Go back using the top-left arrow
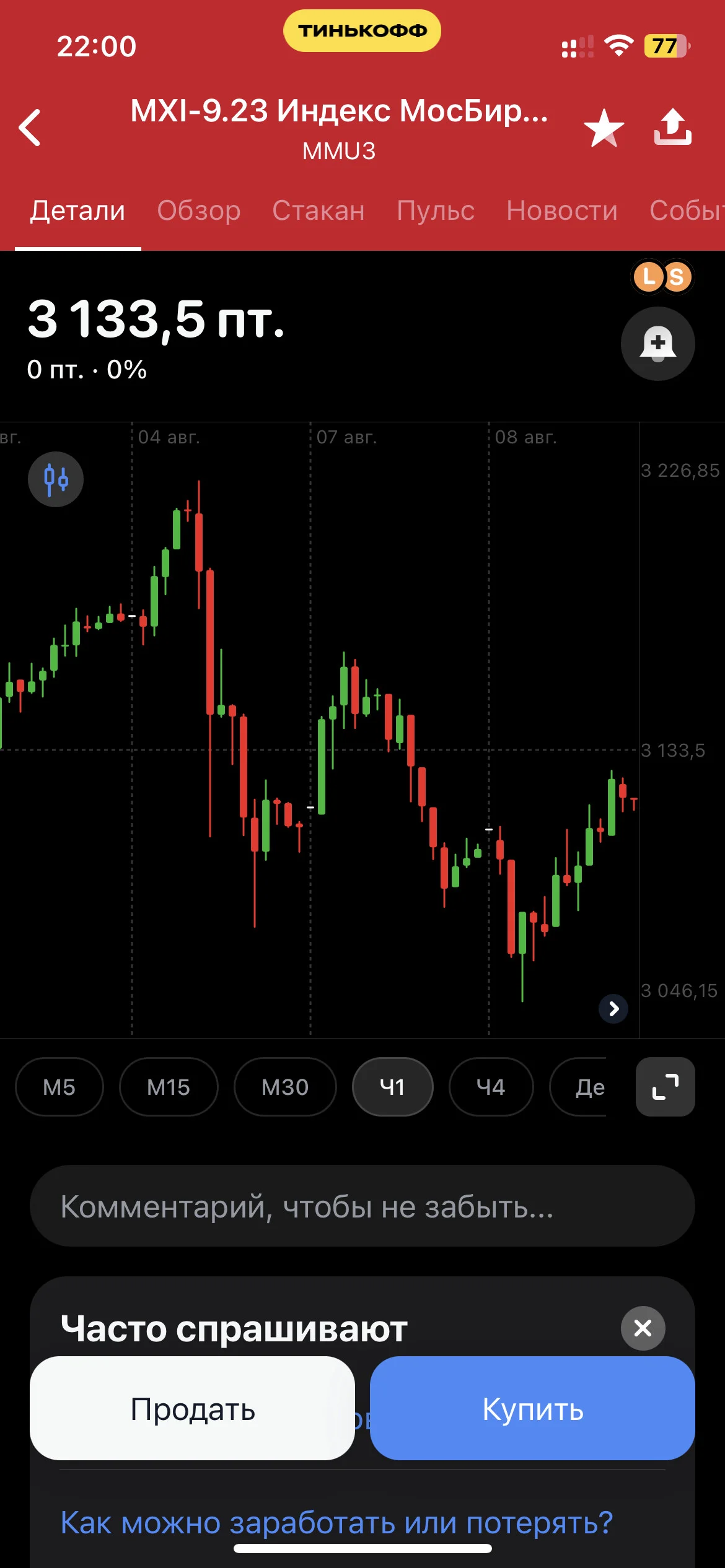Image resolution: width=725 pixels, height=1568 pixels. pos(29,128)
